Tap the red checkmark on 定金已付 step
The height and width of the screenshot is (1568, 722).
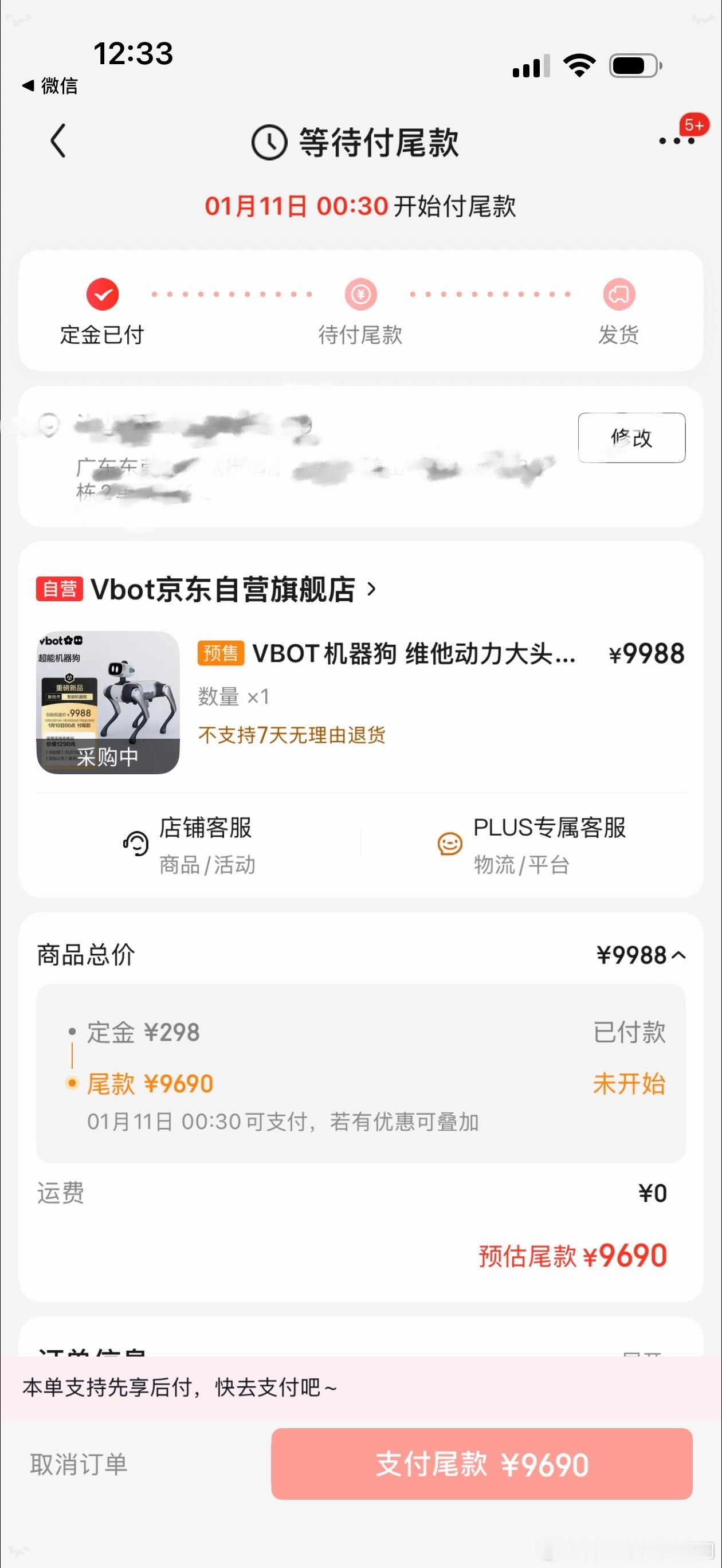pyautogui.click(x=102, y=294)
